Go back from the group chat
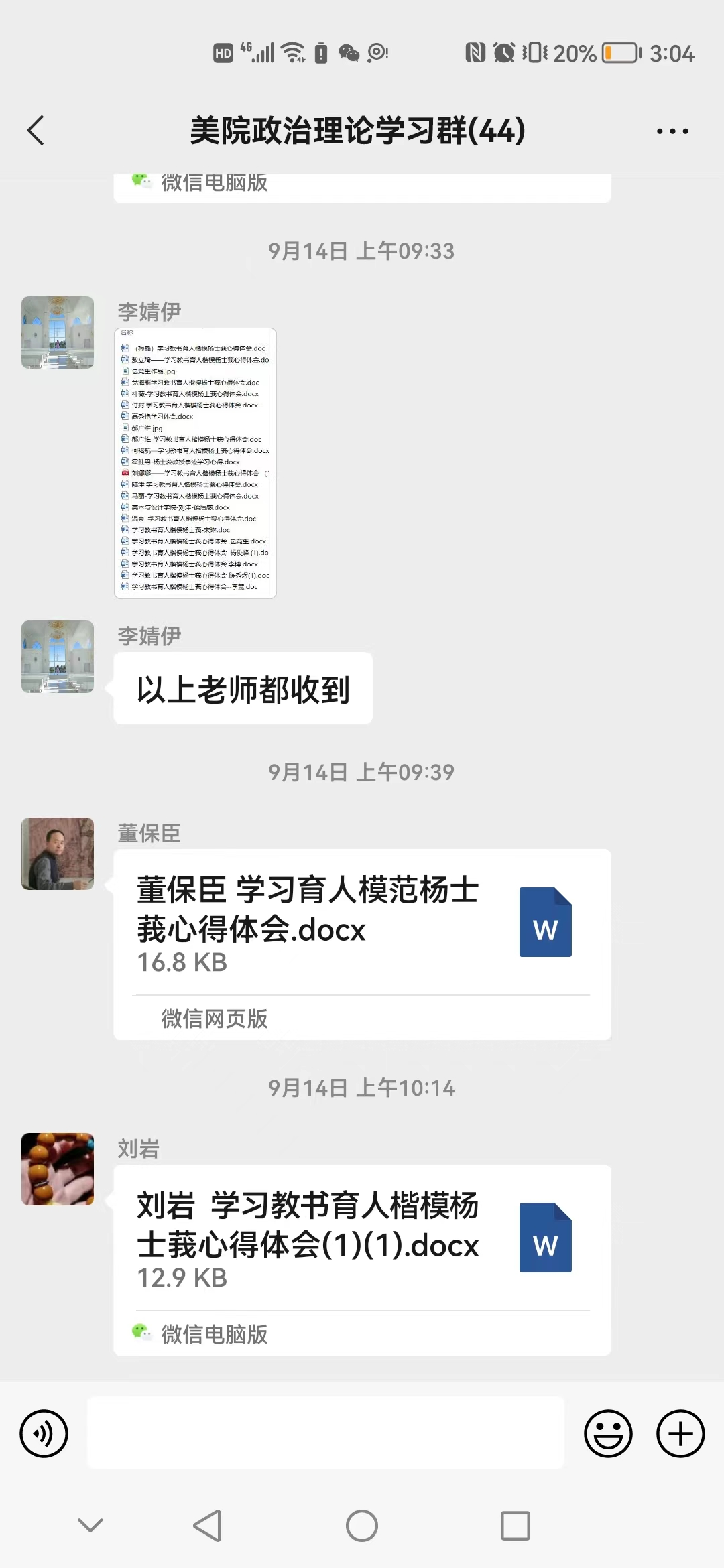This screenshot has width=724, height=1568. point(36,131)
